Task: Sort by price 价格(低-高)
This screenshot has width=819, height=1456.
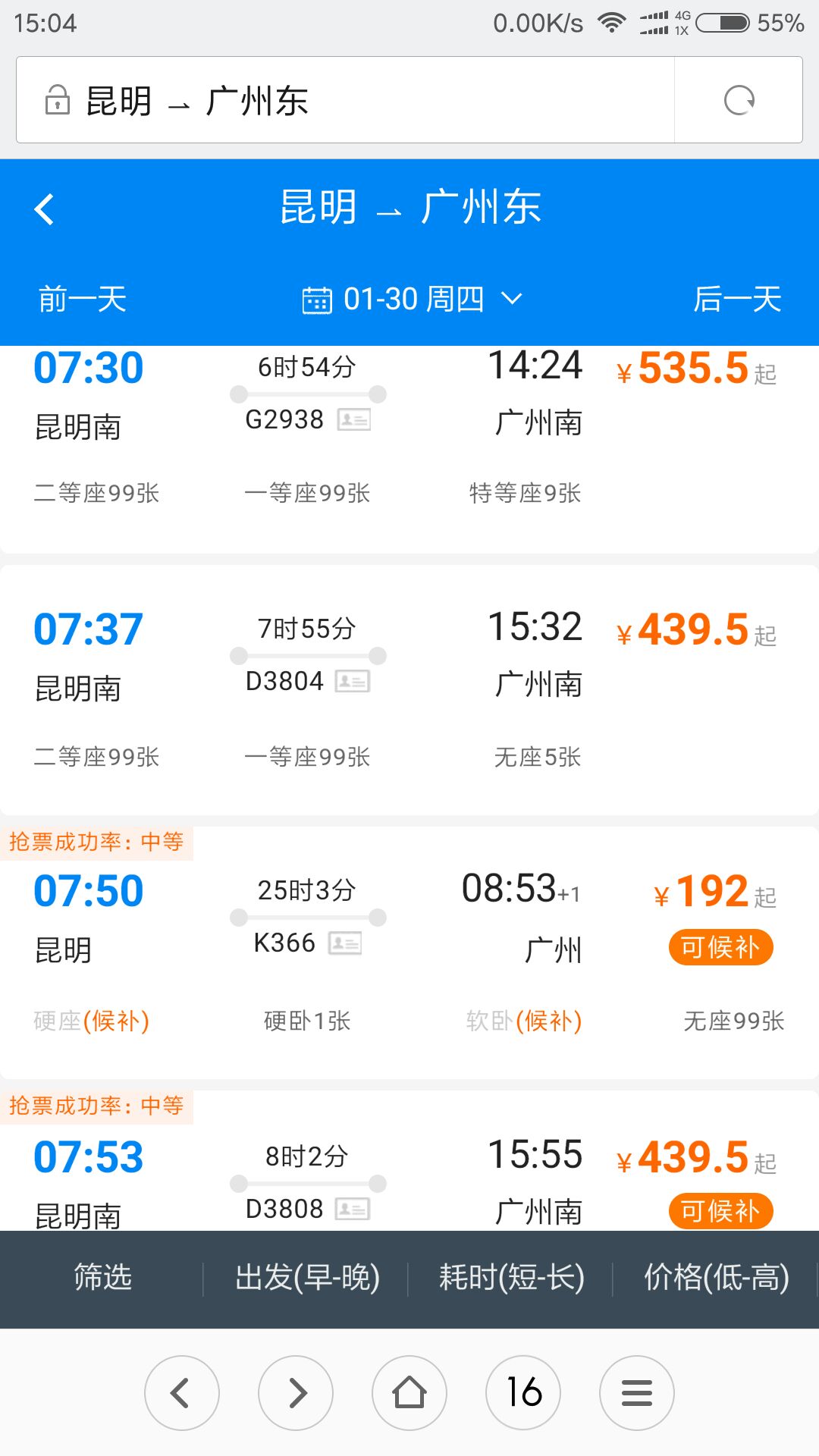Action: (716, 1278)
